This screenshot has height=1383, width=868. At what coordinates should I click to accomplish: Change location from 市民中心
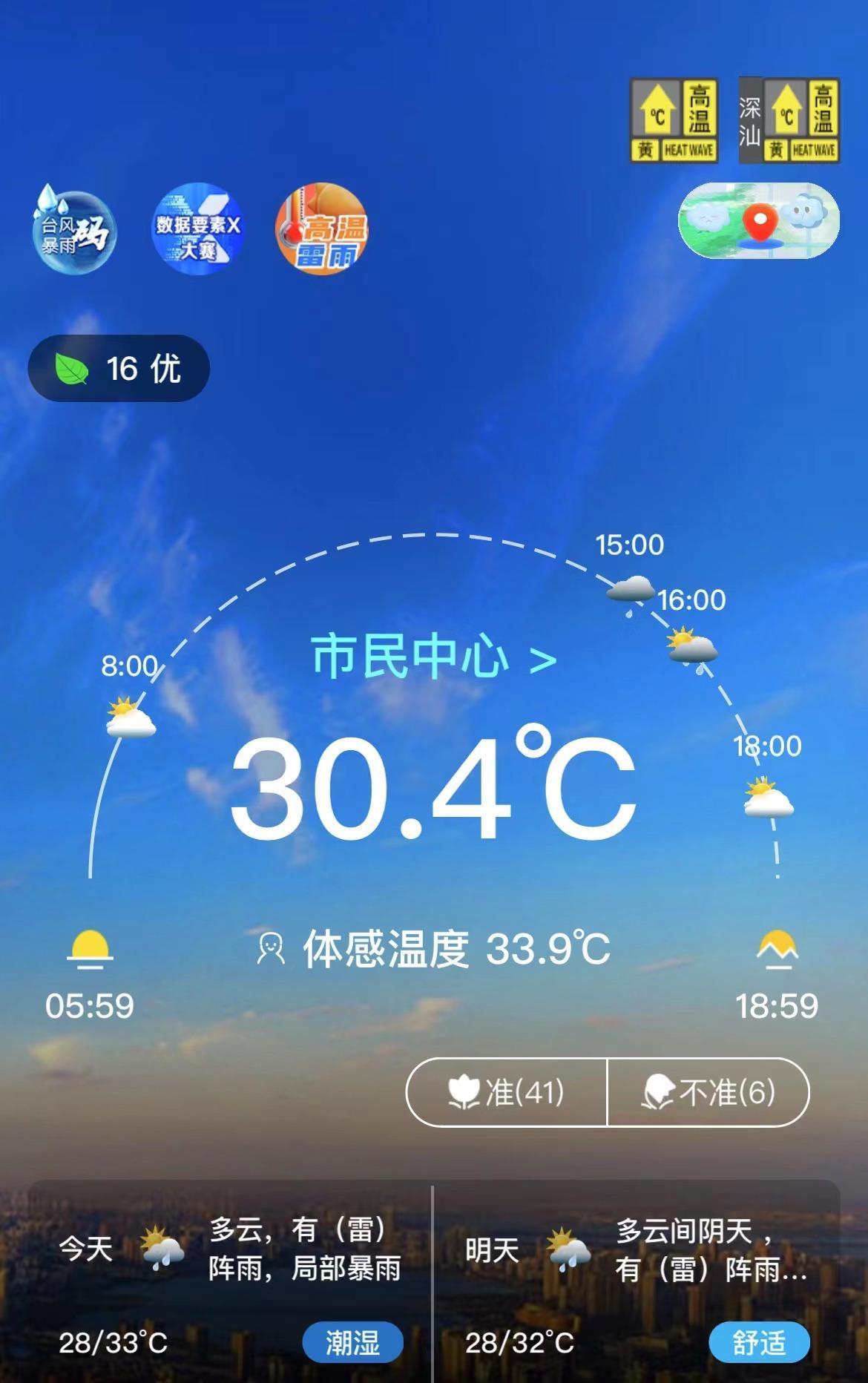tap(434, 657)
